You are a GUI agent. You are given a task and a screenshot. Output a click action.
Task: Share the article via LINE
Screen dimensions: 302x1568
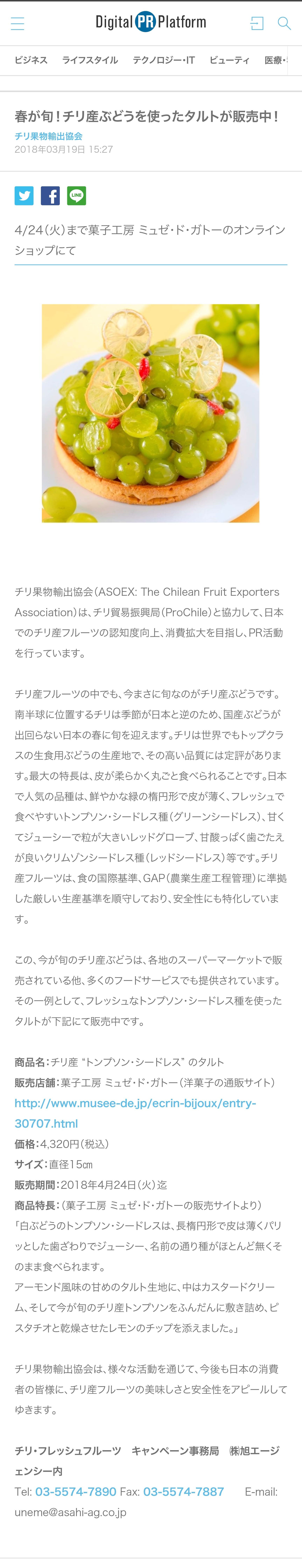[x=77, y=196]
